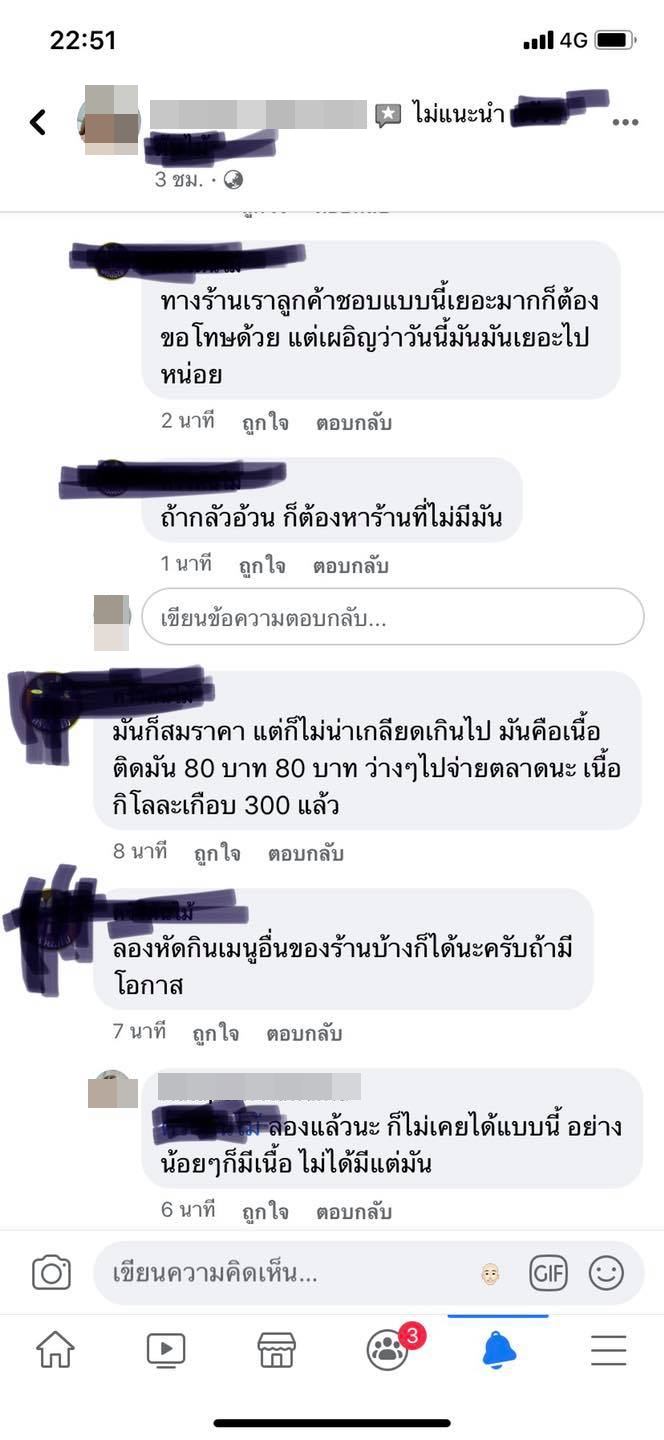The image size is (664, 1440).
Task: Reply to the comment posted 8 นาที ago
Action: click(306, 853)
